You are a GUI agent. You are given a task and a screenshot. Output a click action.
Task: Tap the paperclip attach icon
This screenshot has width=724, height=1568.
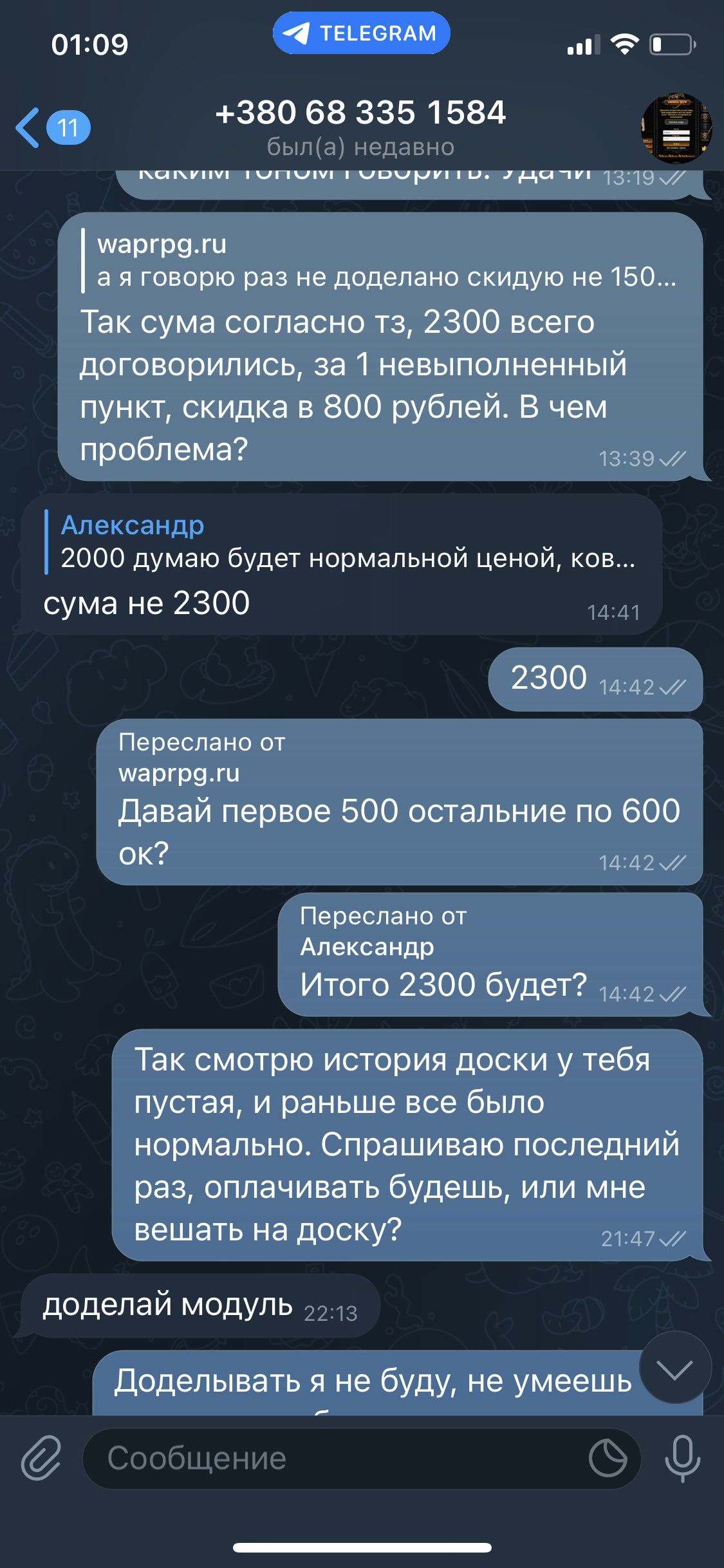click(x=41, y=1458)
